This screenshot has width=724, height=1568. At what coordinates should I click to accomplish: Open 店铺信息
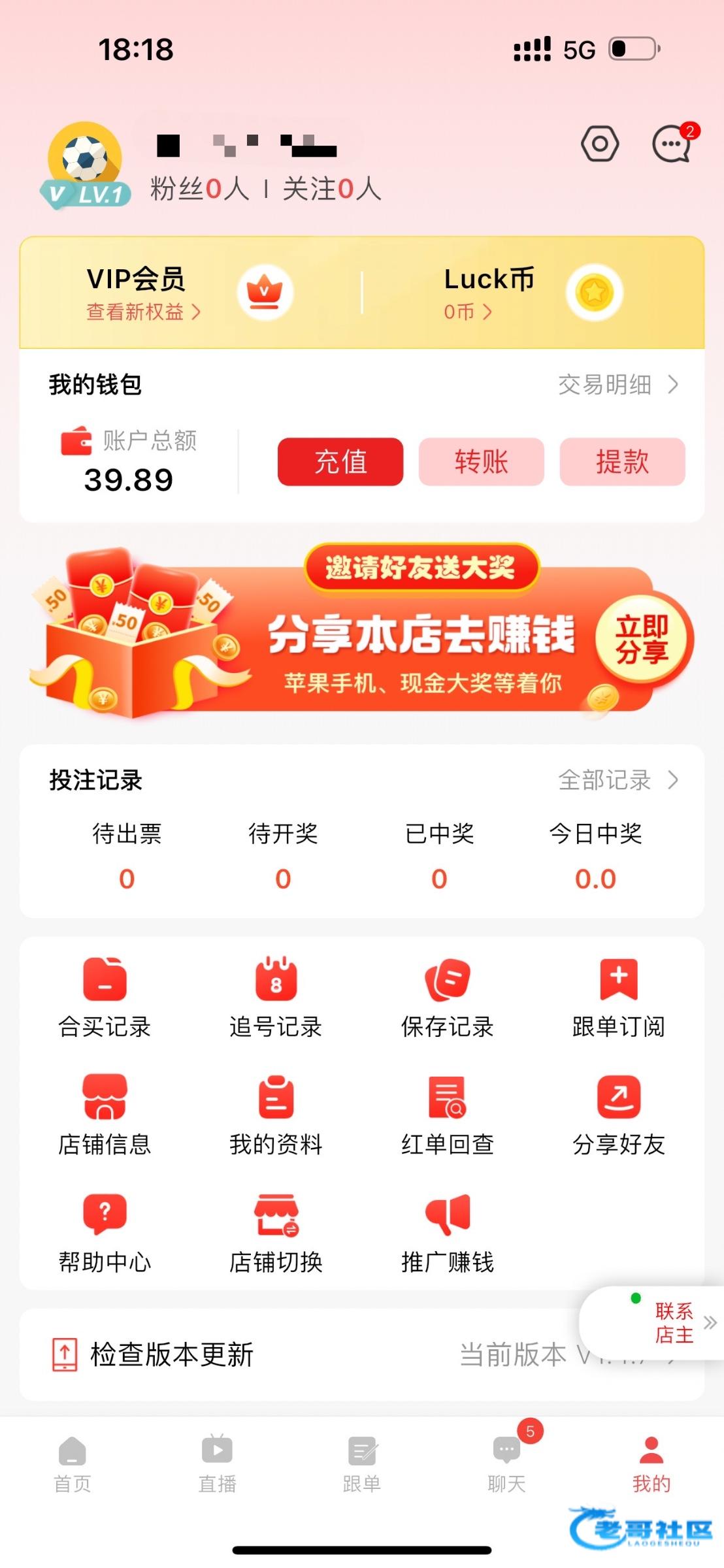click(x=105, y=1115)
